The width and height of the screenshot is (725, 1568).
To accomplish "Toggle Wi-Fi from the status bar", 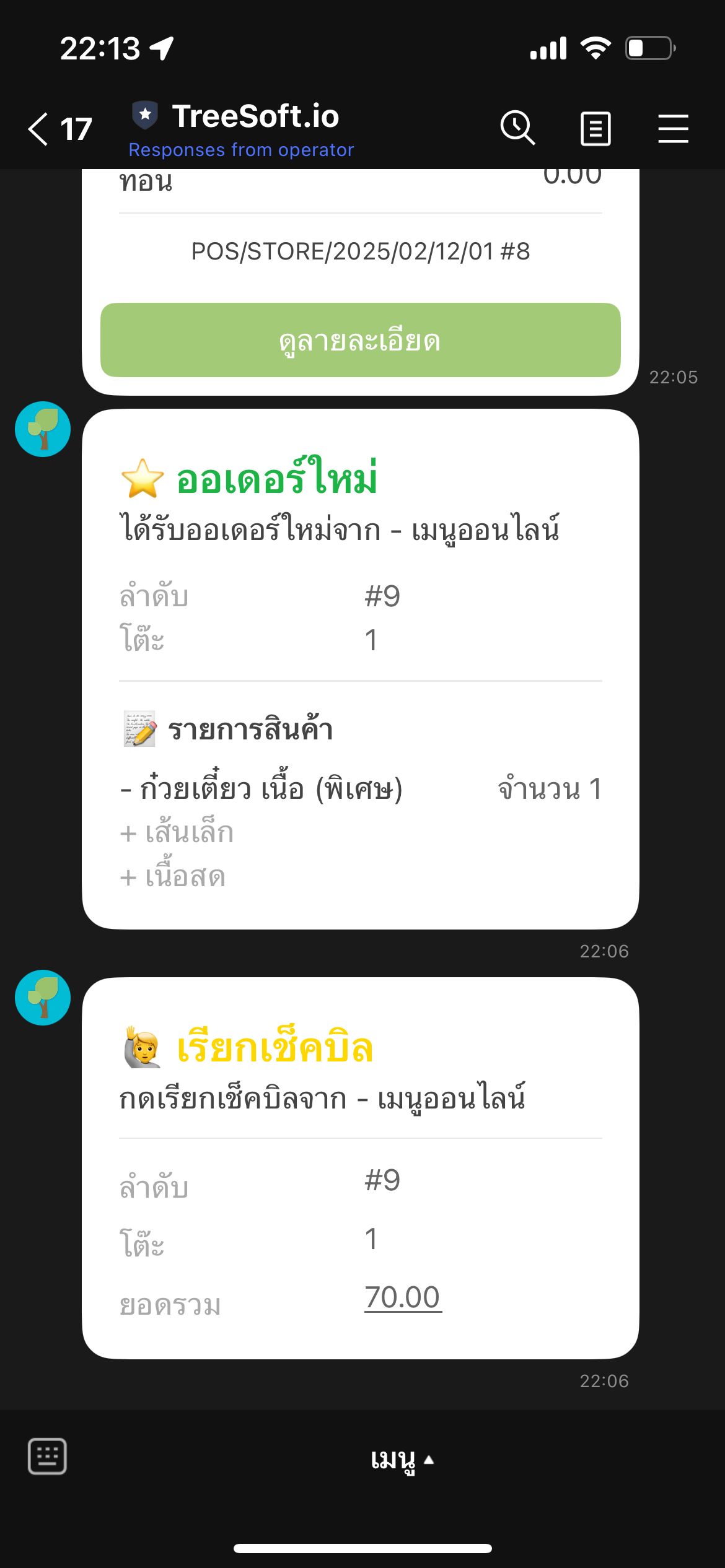I will click(595, 45).
